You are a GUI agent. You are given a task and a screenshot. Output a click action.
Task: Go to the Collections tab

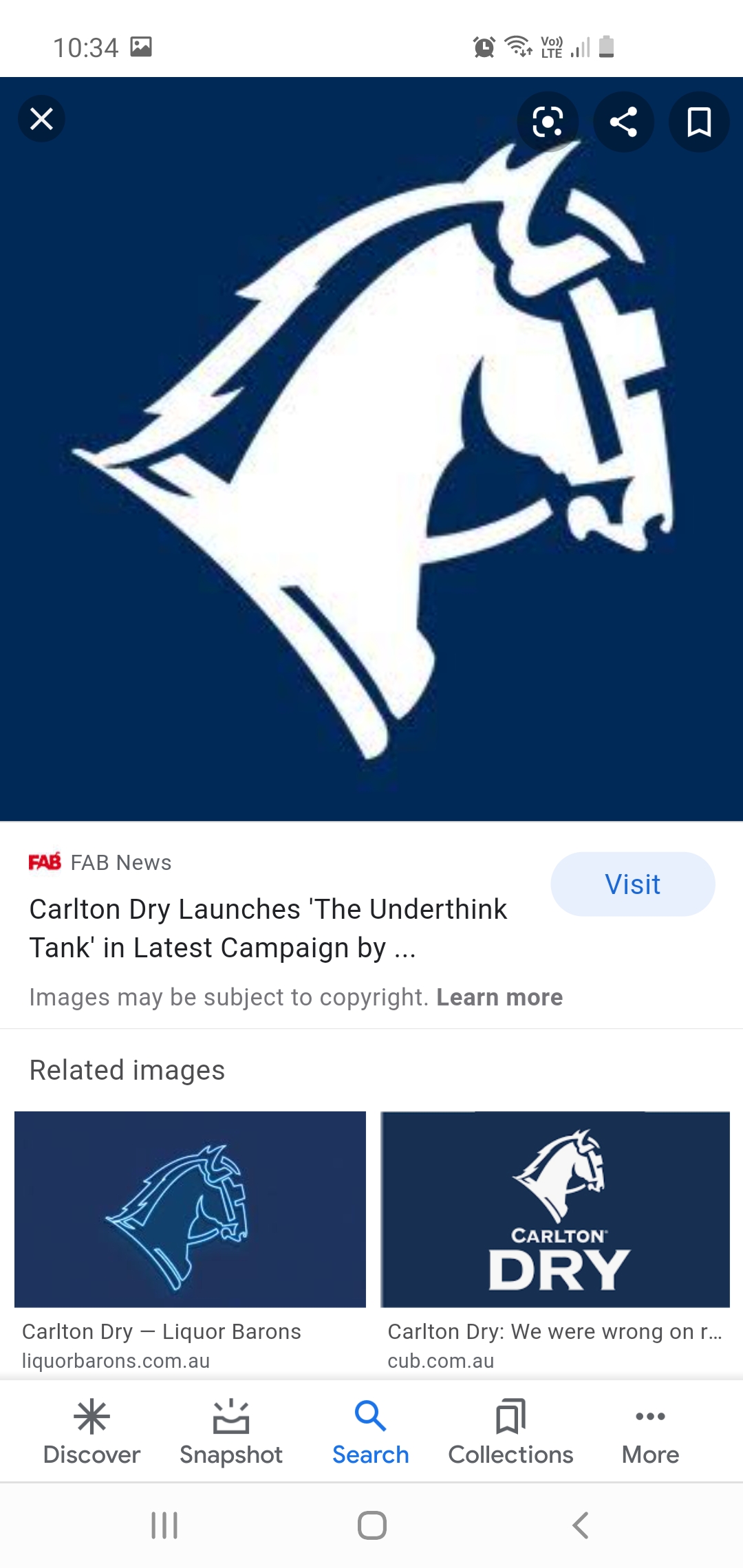(510, 1433)
